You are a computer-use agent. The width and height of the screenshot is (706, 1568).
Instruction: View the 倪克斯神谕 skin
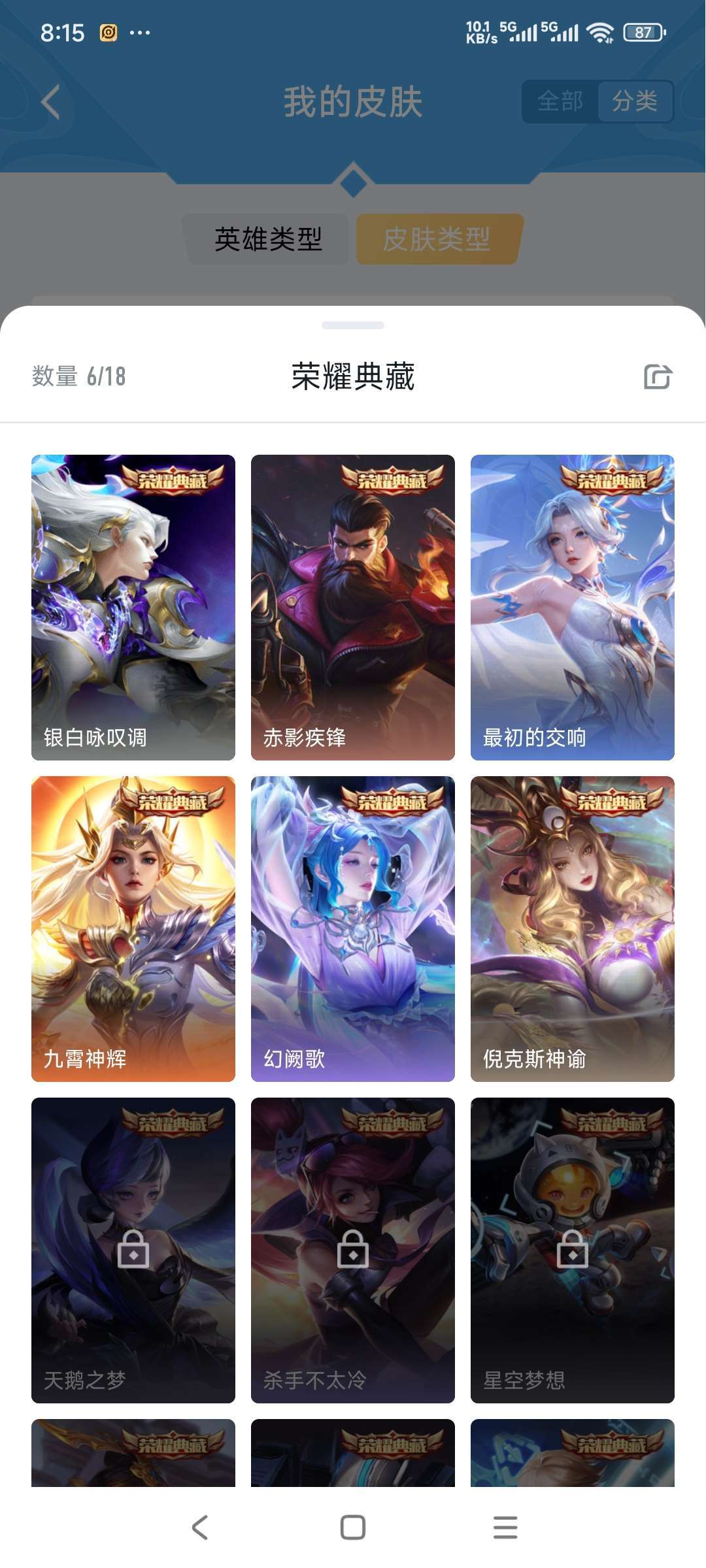[573, 929]
